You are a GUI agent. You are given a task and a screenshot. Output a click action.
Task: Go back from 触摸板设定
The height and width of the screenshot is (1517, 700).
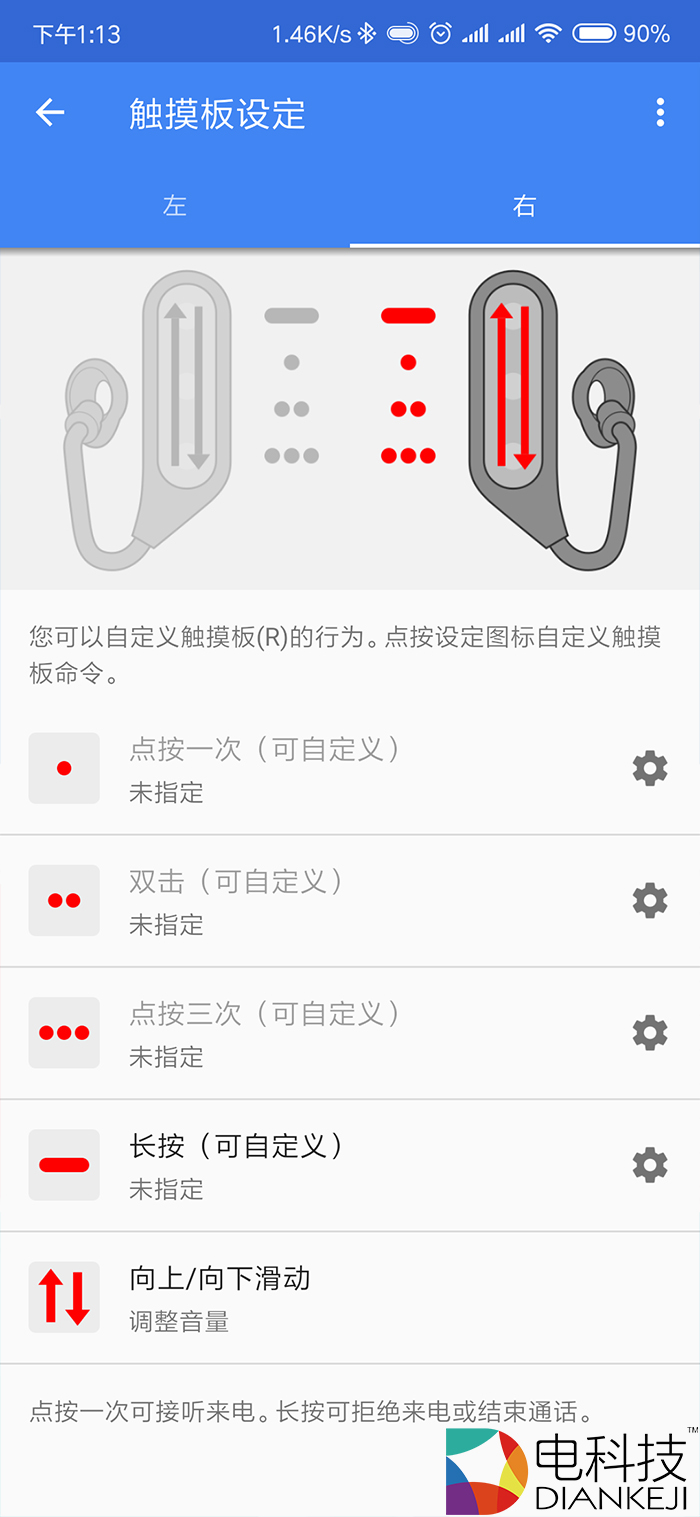click(50, 113)
